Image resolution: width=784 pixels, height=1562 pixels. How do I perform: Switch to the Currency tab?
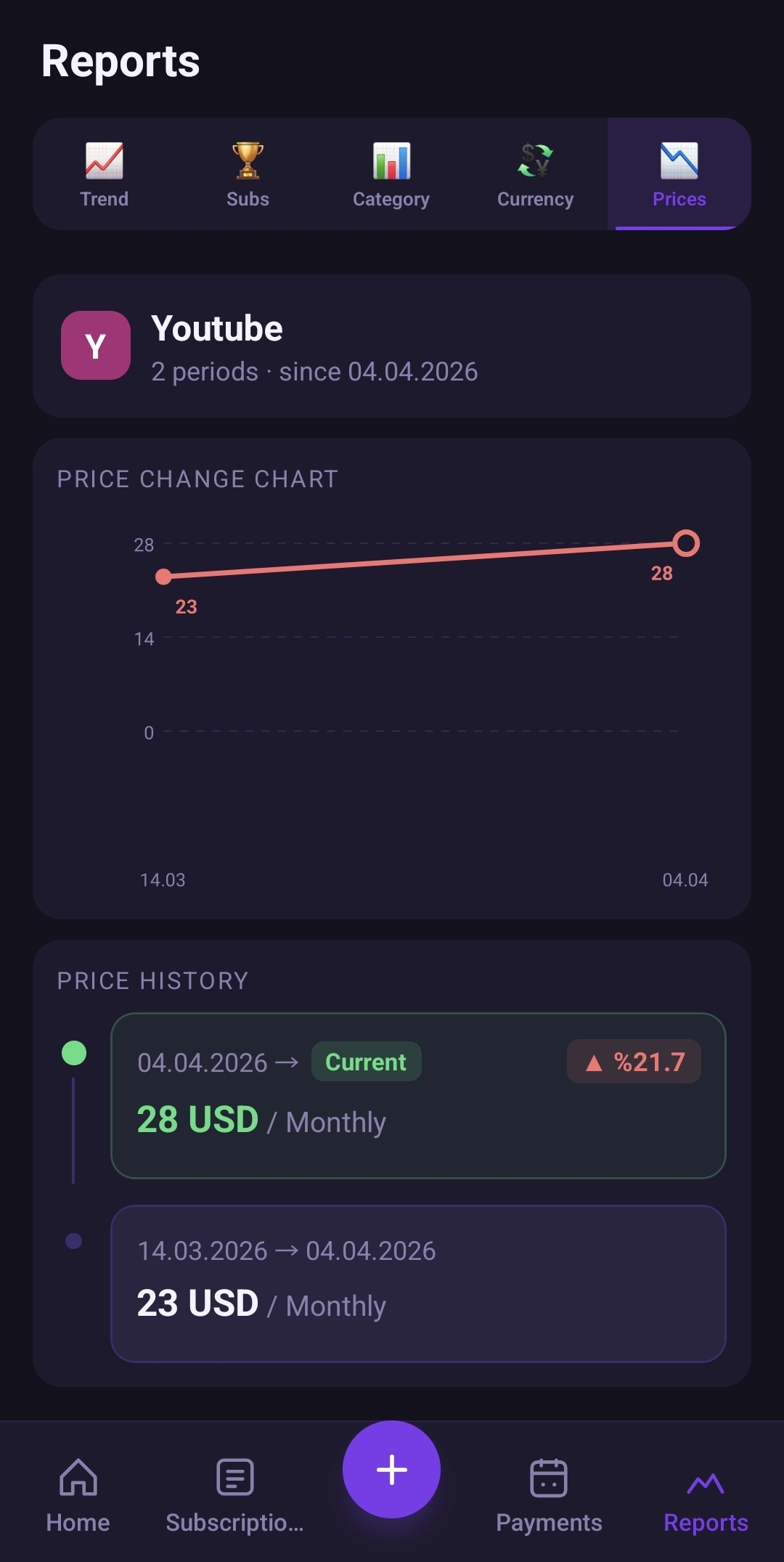[535, 174]
